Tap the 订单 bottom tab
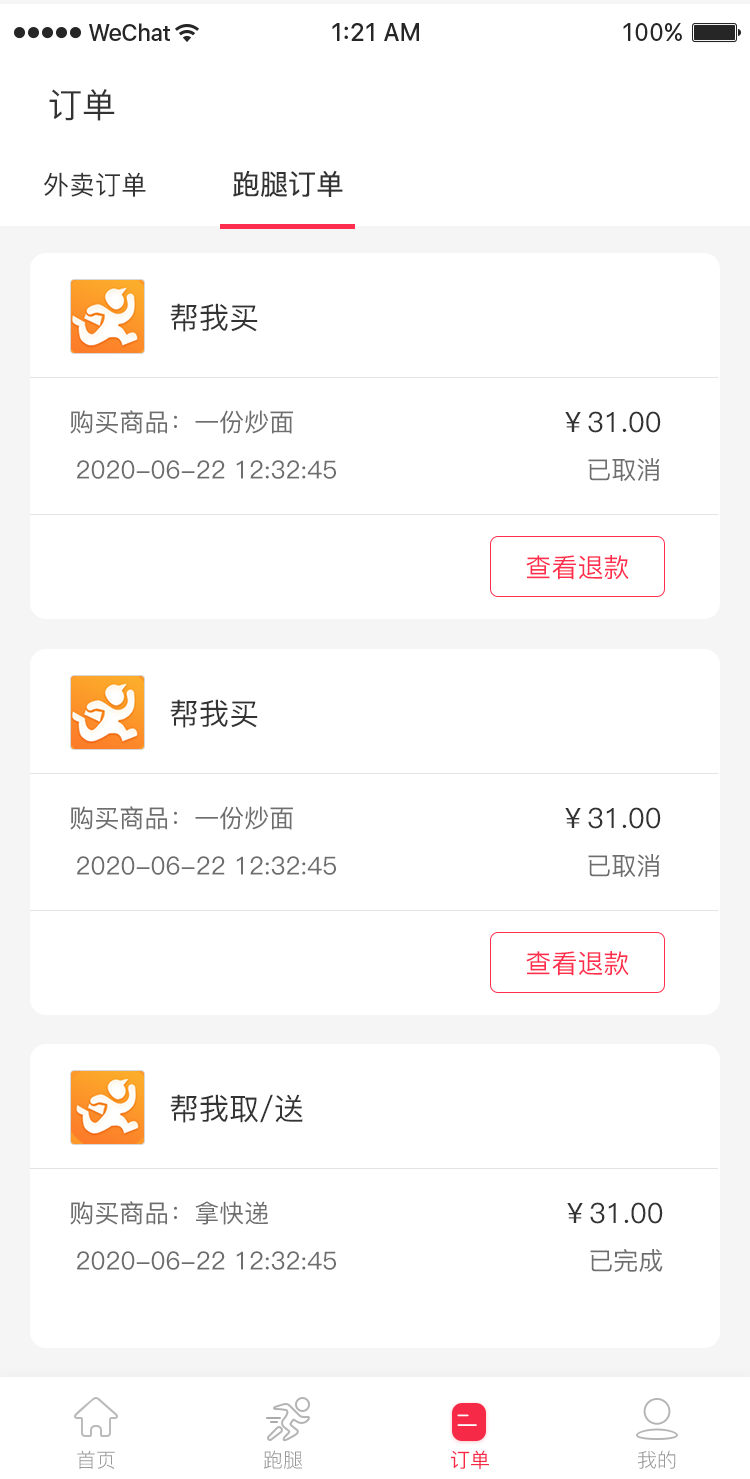750x1479 pixels. point(469,1434)
